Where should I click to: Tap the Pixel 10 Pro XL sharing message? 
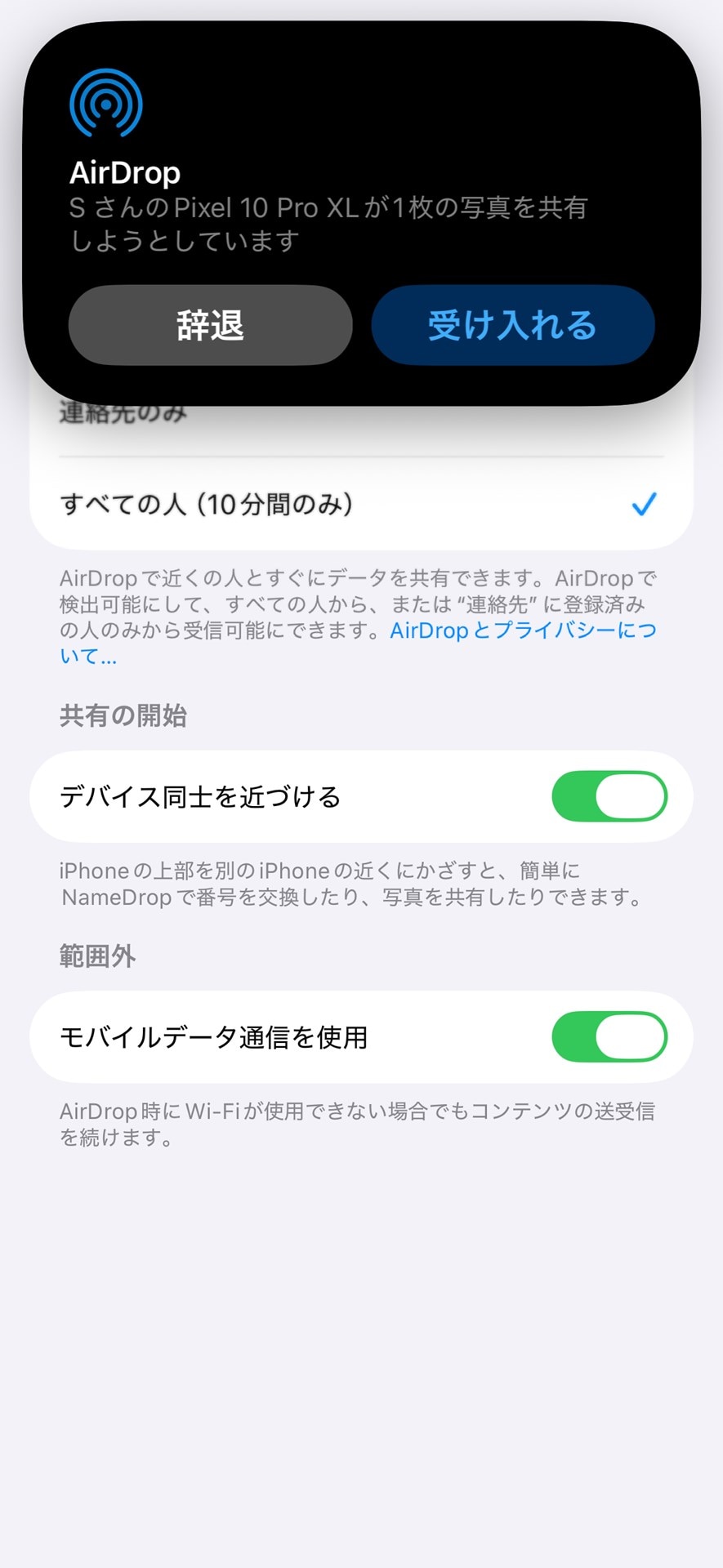327,225
